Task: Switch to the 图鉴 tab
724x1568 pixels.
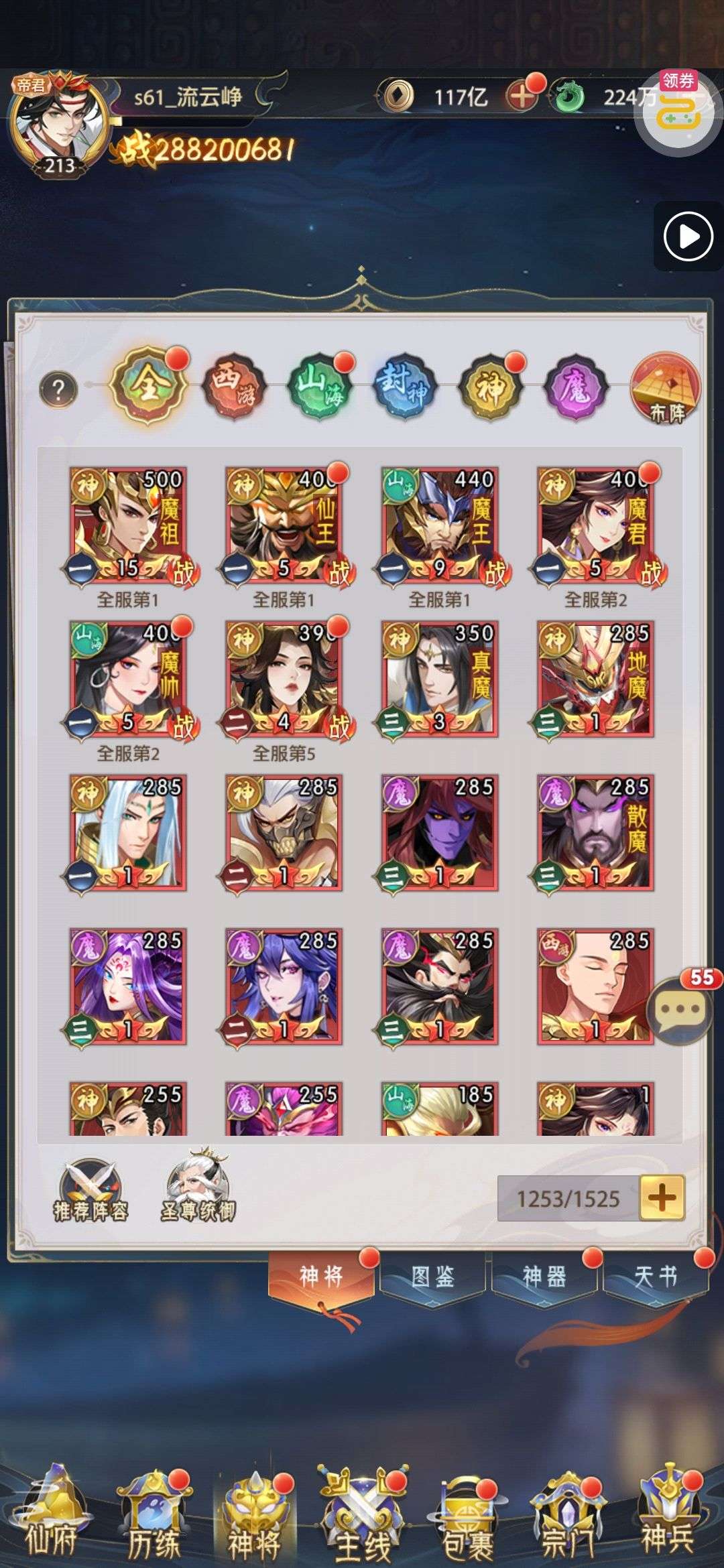Action: click(433, 1276)
